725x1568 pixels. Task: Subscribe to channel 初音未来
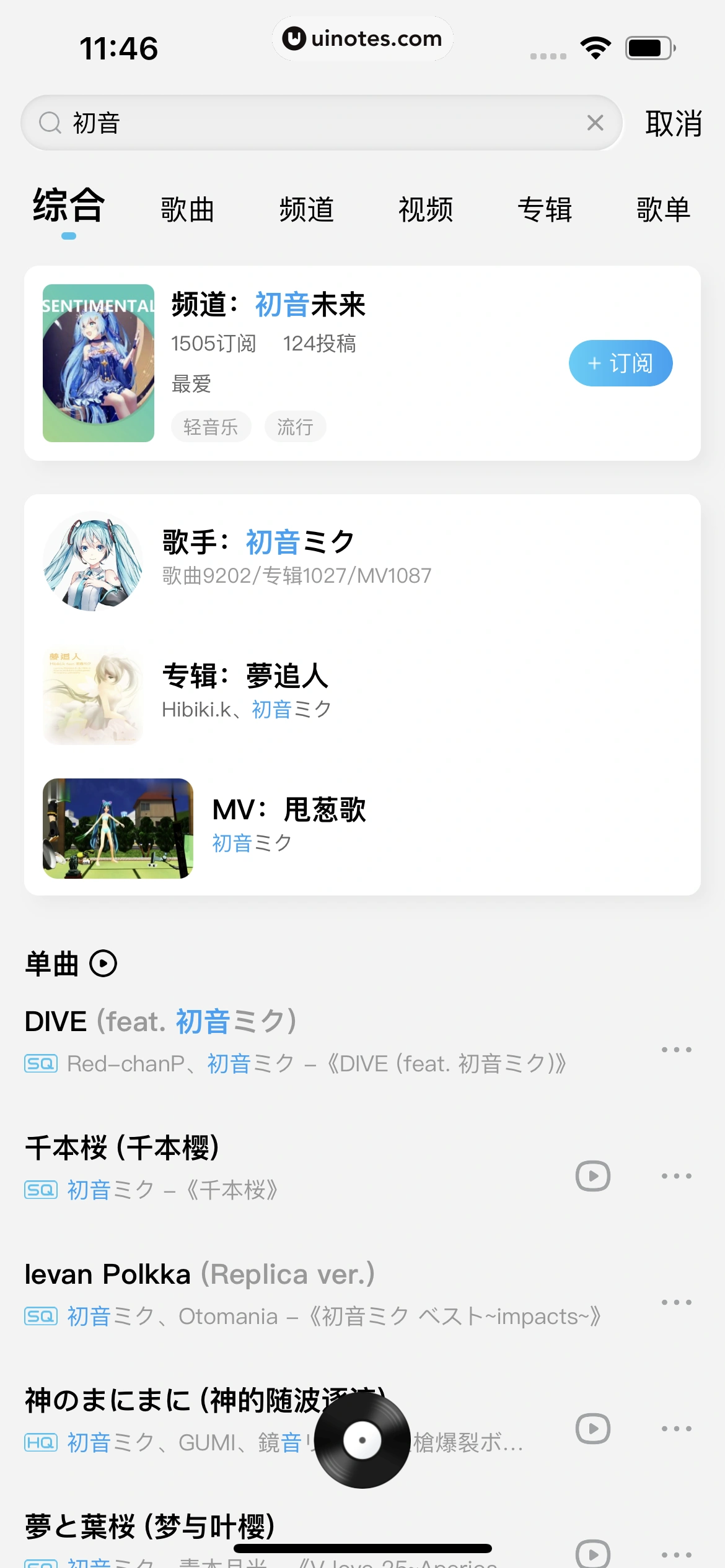click(620, 364)
